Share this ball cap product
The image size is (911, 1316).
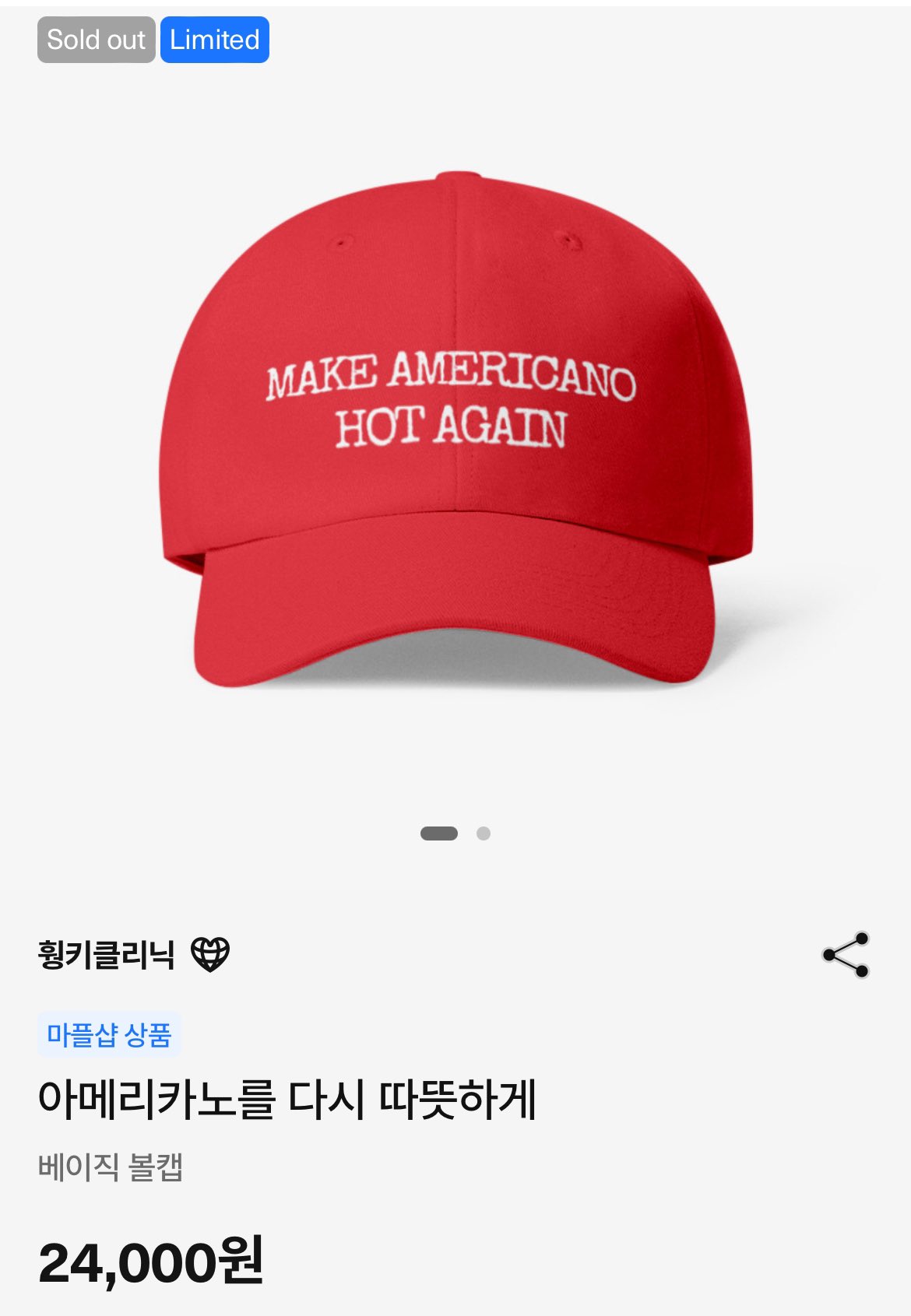tap(846, 954)
